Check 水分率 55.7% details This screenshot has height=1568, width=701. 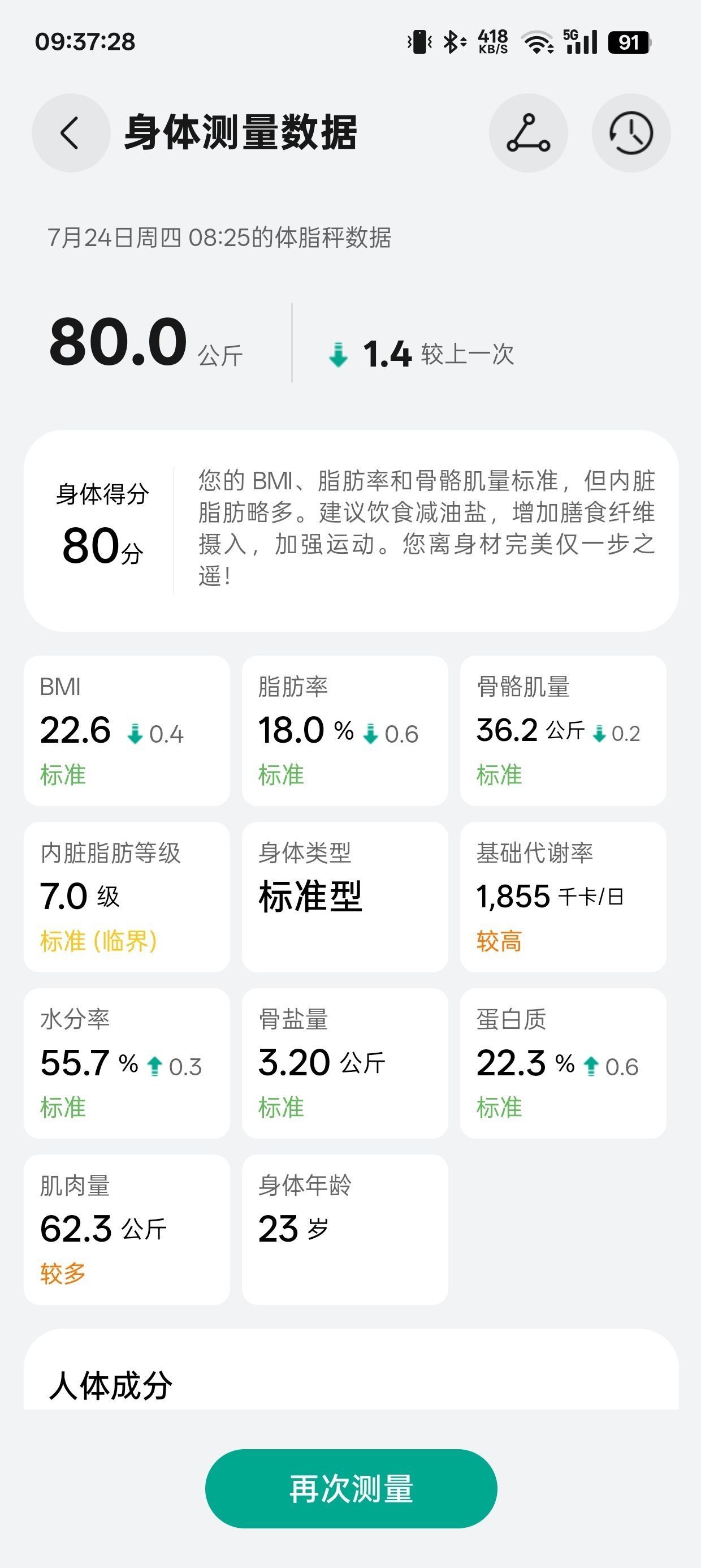[x=127, y=1063]
